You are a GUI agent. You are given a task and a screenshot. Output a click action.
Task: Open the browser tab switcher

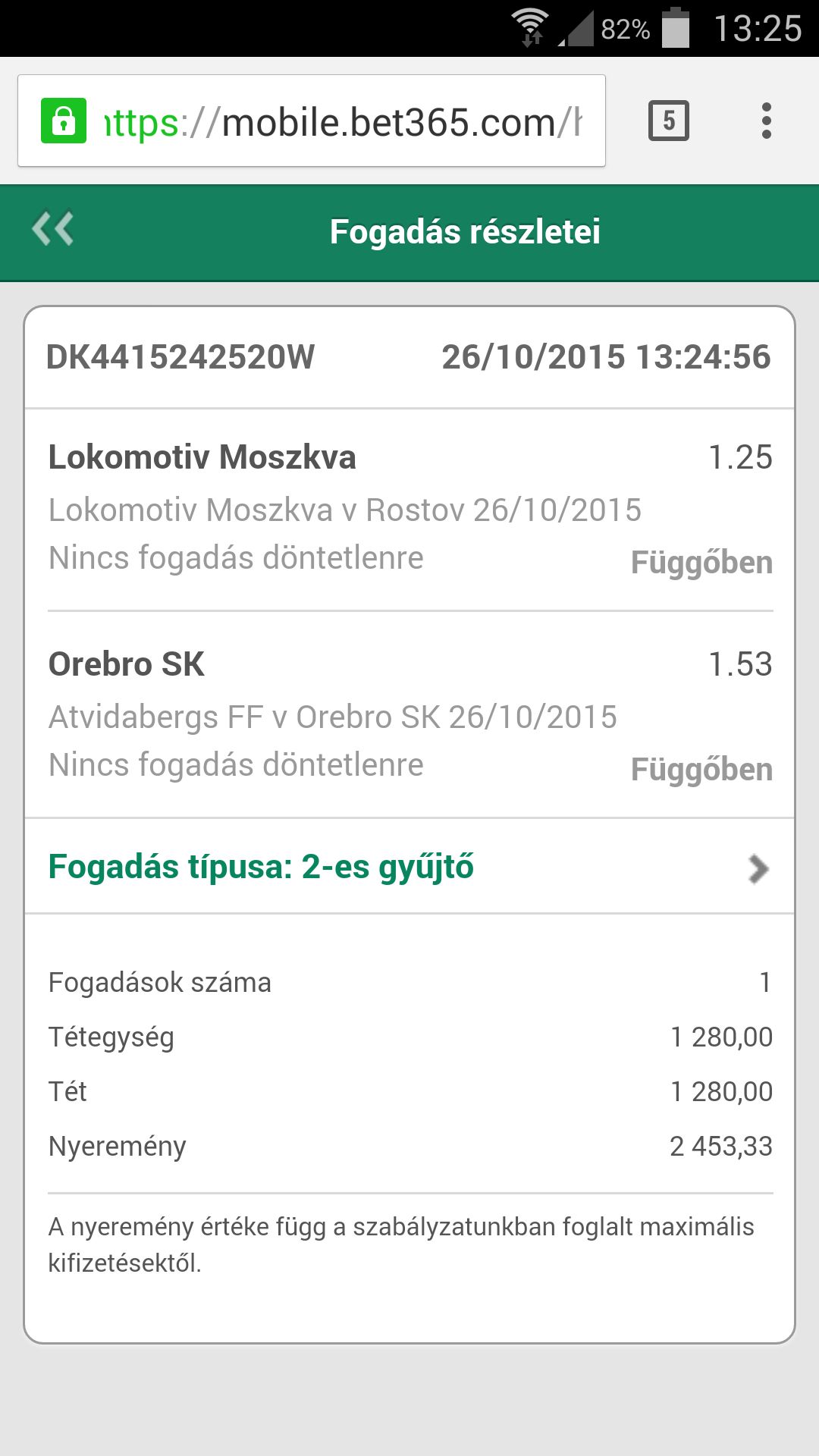668,121
